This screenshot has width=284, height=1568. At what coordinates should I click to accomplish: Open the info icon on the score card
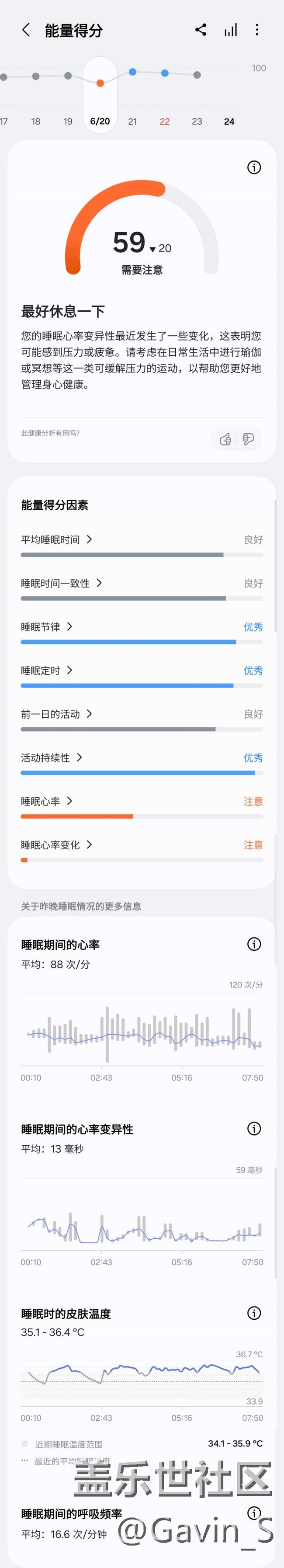coord(254,167)
